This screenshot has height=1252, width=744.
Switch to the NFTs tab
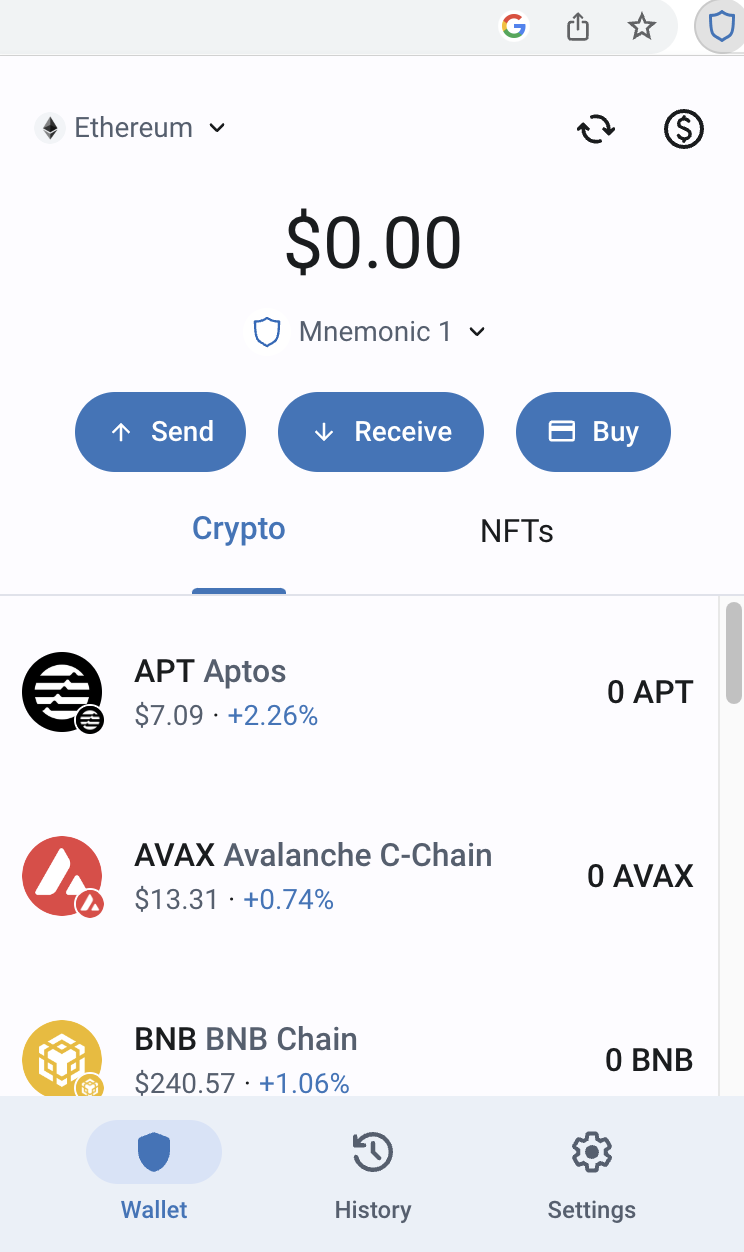(x=517, y=531)
